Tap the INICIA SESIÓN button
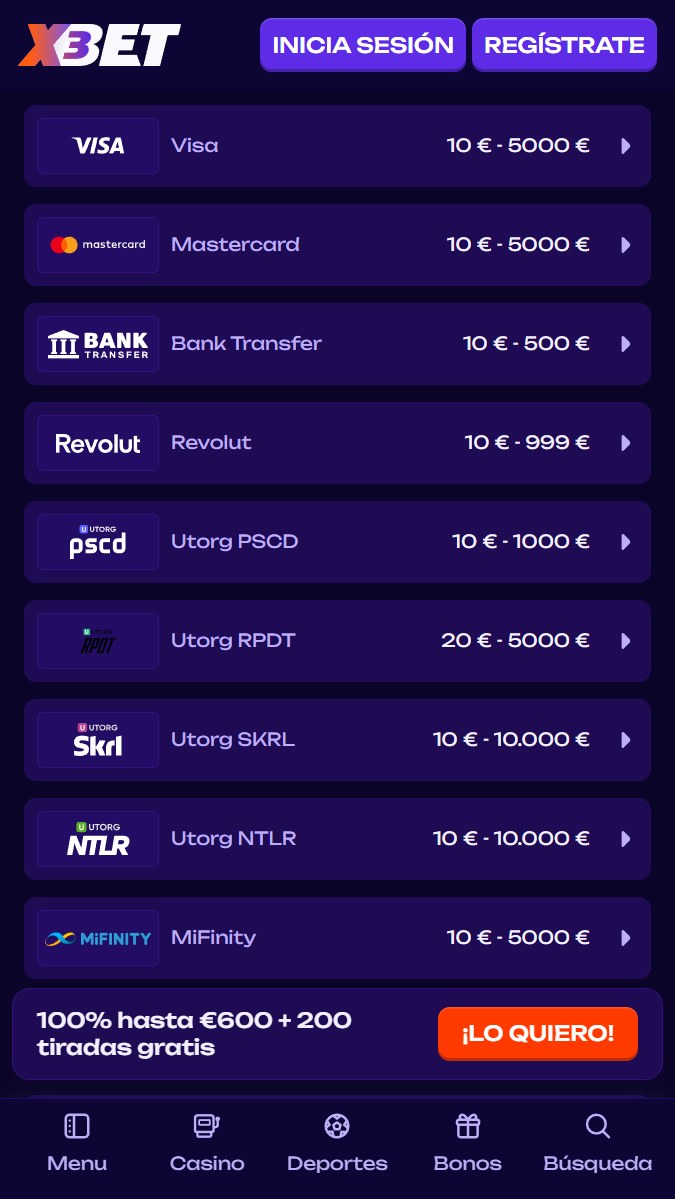The width and height of the screenshot is (675, 1199). [x=363, y=45]
